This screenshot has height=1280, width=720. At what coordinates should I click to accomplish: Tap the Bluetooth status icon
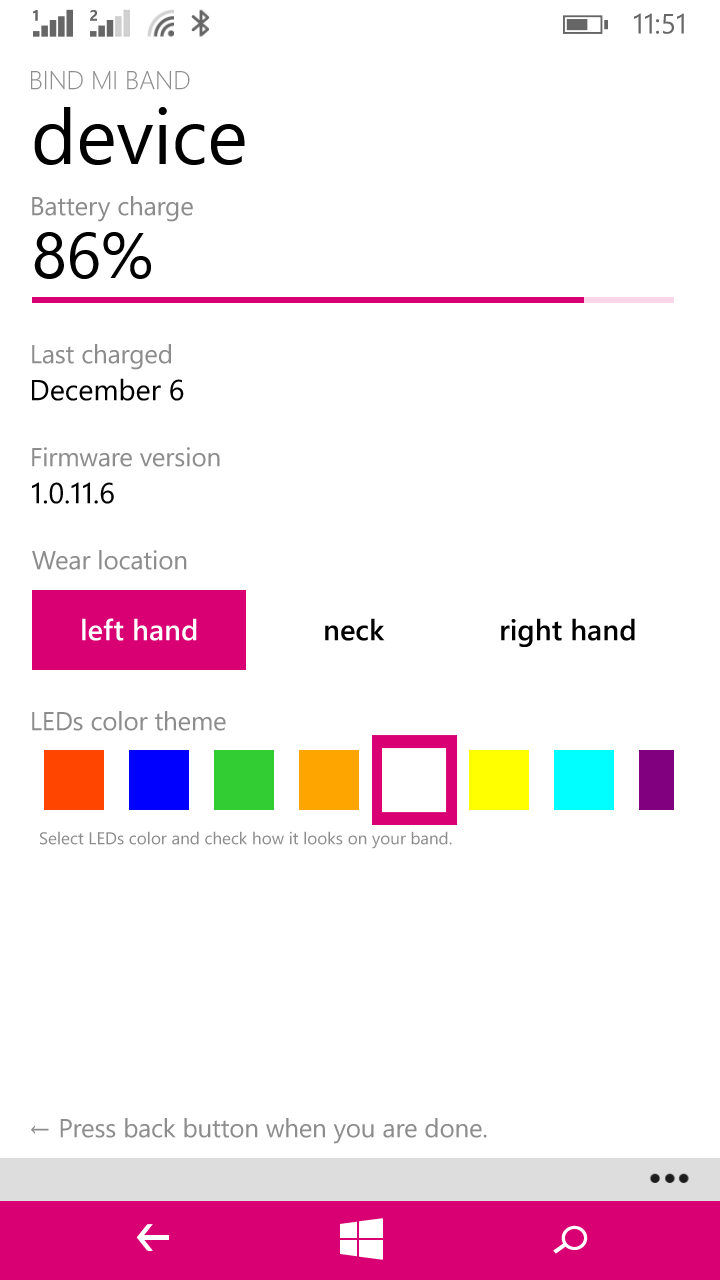pyautogui.click(x=200, y=22)
